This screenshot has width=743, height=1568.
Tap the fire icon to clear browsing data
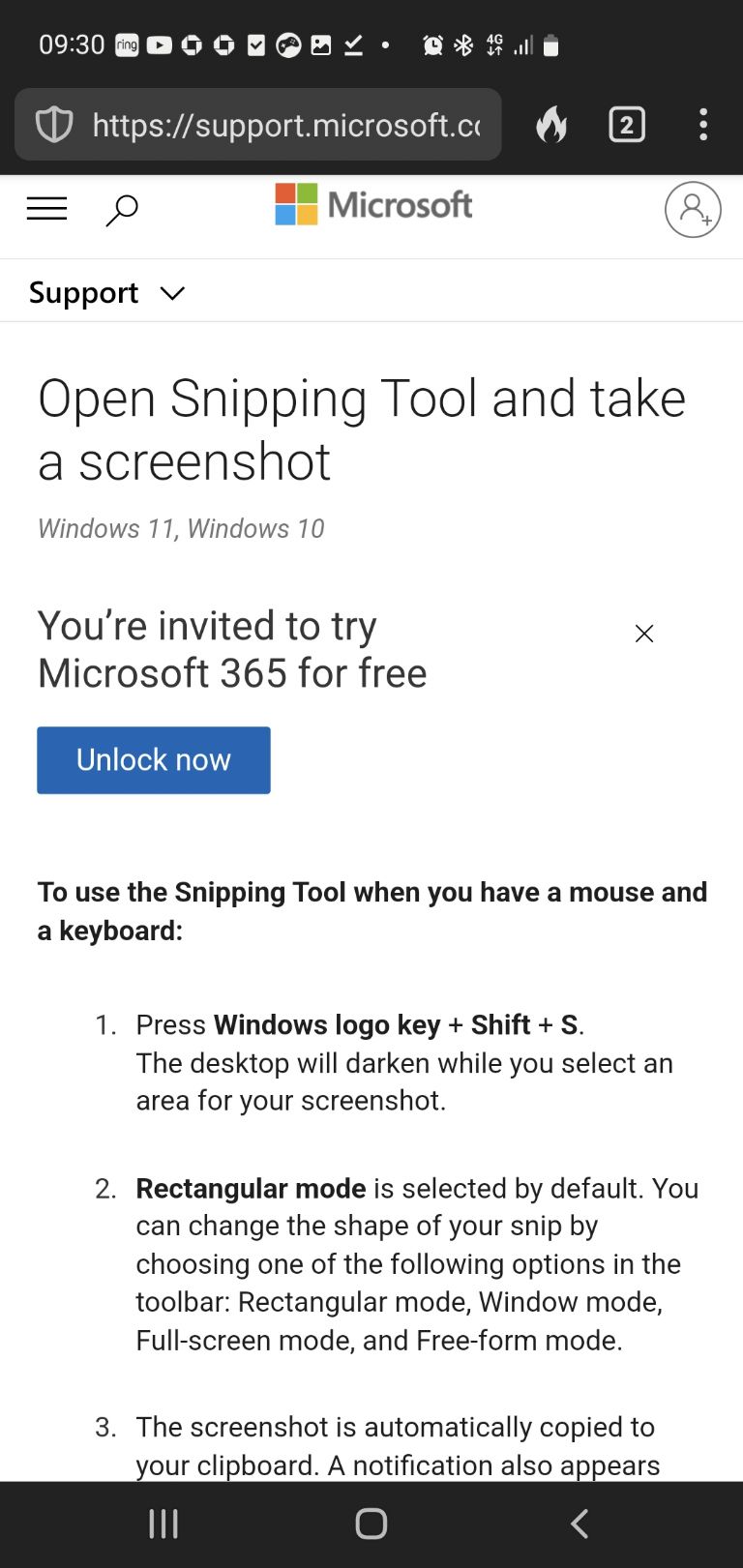click(551, 125)
